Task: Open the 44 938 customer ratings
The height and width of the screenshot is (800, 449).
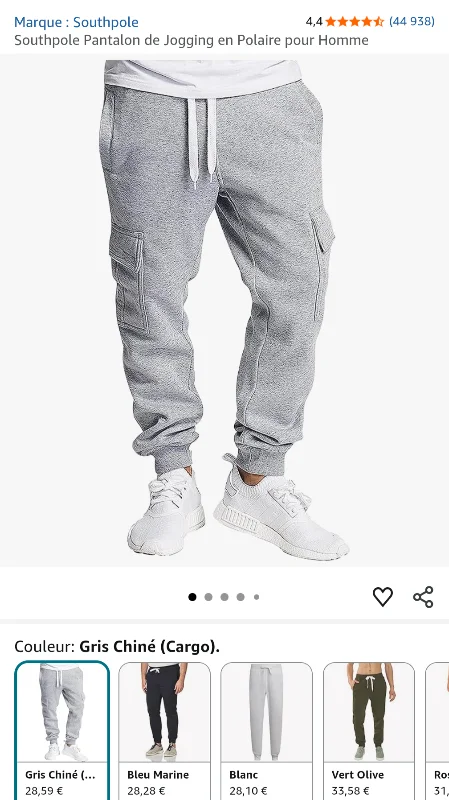Action: (412, 21)
